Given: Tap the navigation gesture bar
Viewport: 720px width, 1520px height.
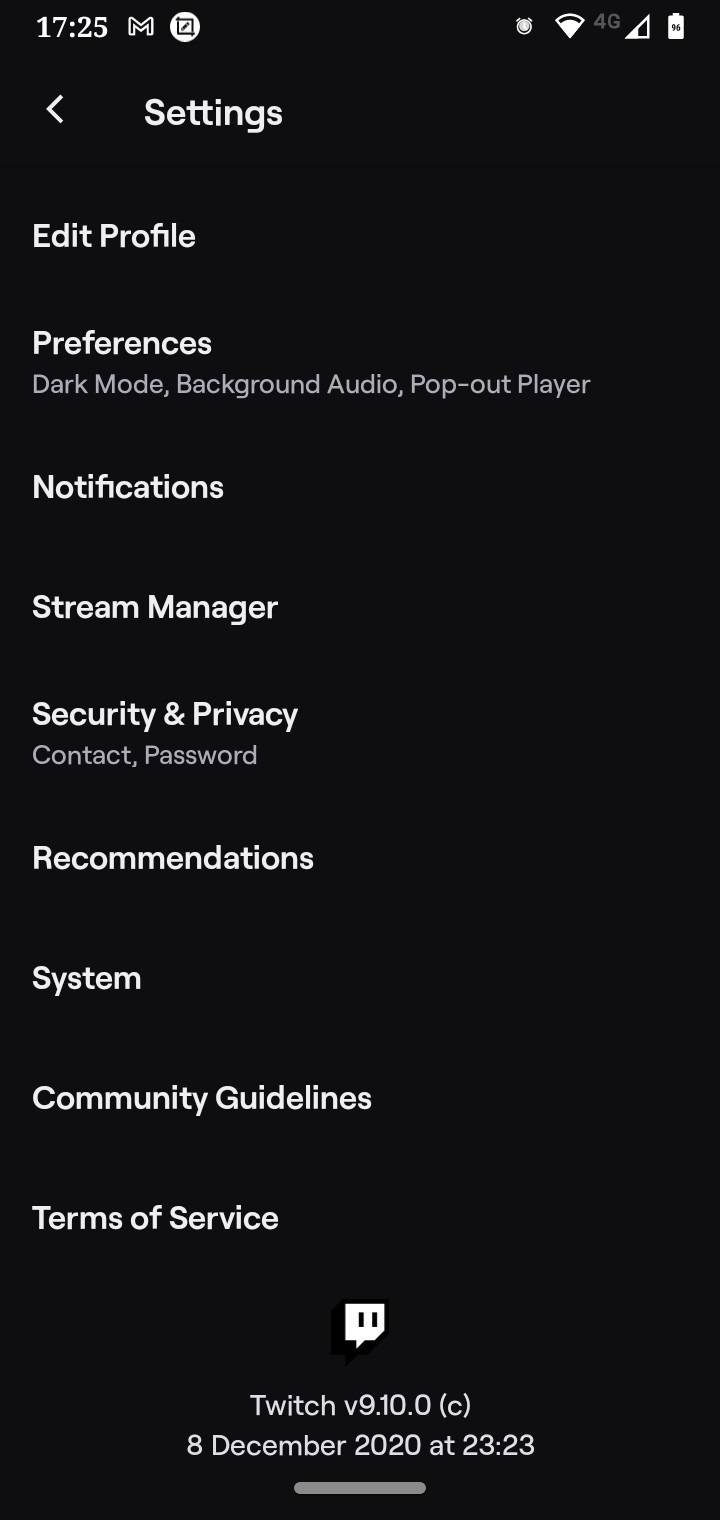Looking at the screenshot, I should pyautogui.click(x=360, y=1487).
